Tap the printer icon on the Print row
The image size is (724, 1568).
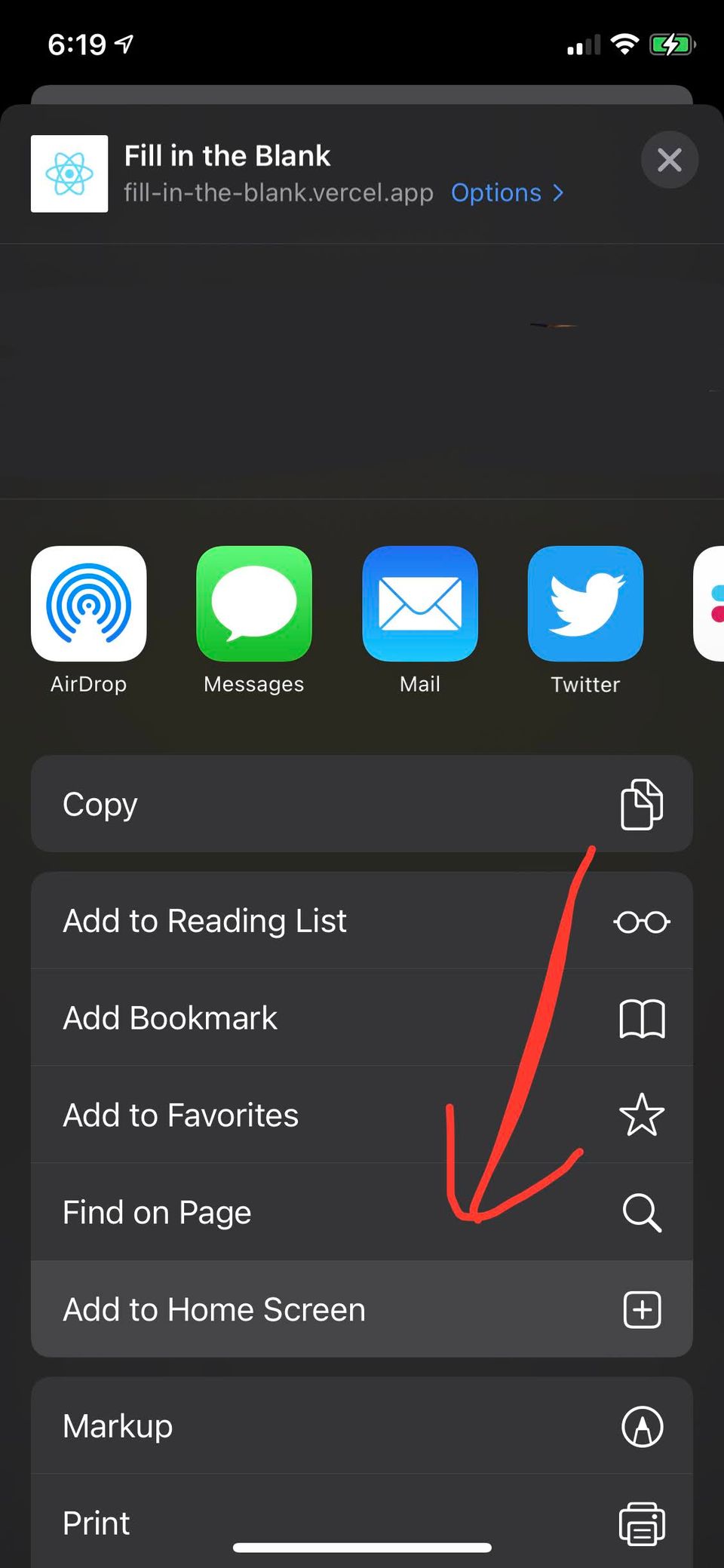(x=642, y=1523)
